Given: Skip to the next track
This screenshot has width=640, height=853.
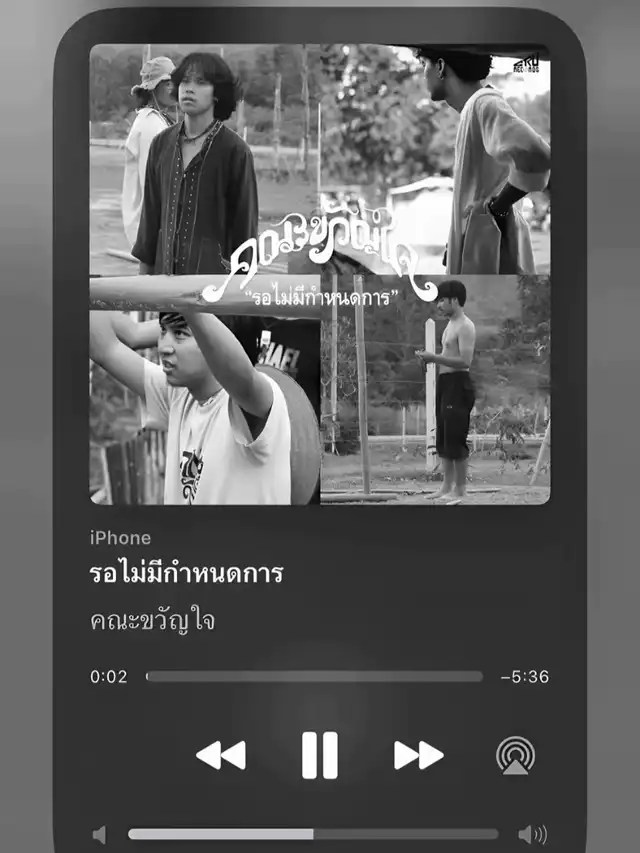Looking at the screenshot, I should pyautogui.click(x=418, y=755).
